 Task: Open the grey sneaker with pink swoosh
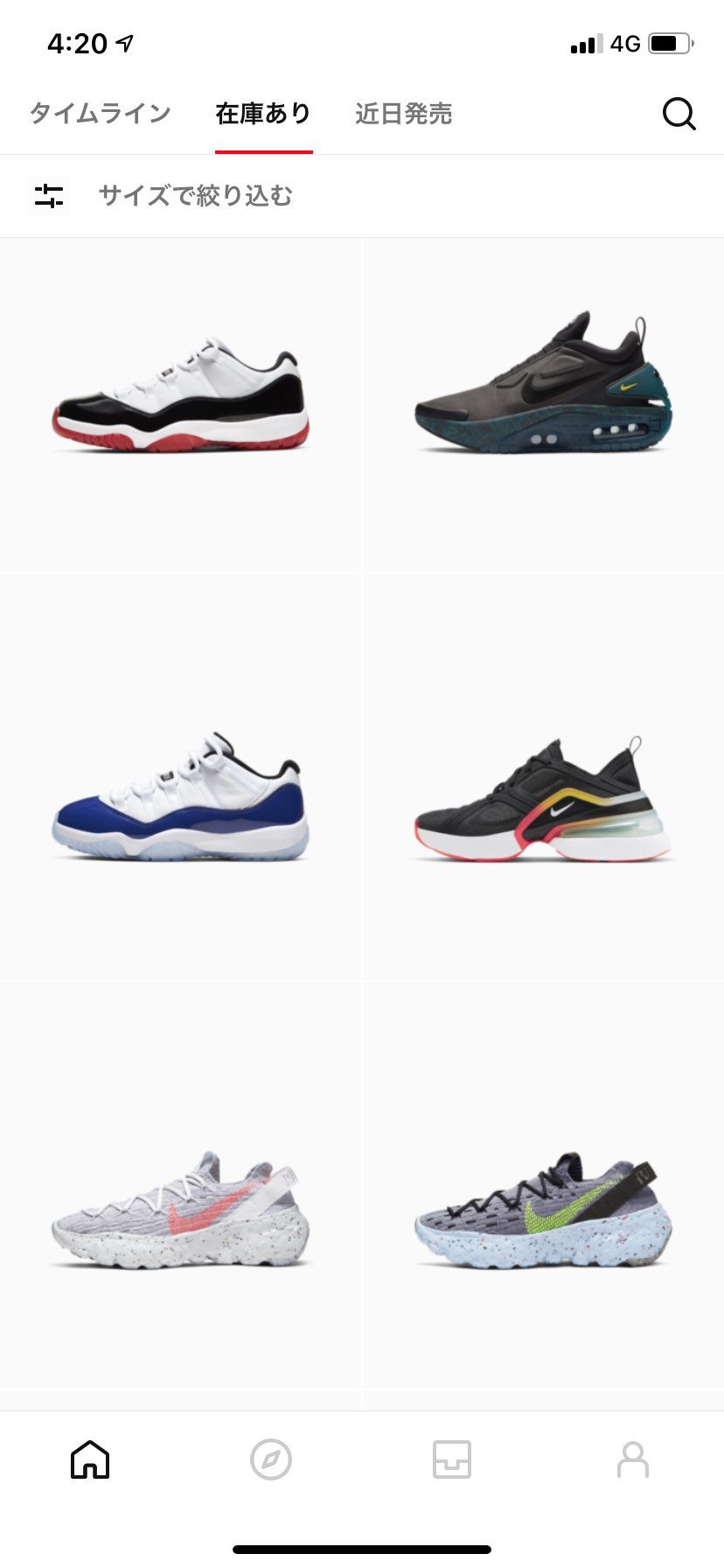click(180, 1209)
